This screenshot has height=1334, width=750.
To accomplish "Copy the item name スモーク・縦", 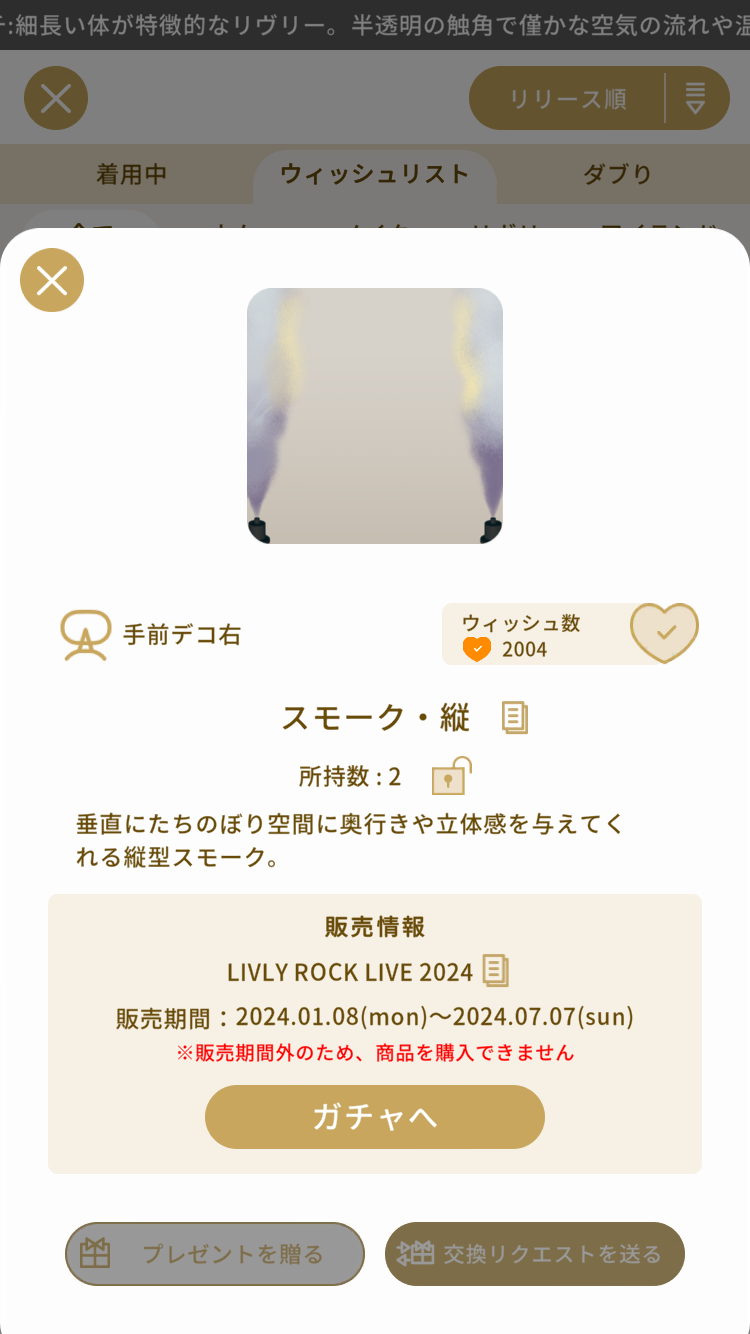I will (x=515, y=717).
